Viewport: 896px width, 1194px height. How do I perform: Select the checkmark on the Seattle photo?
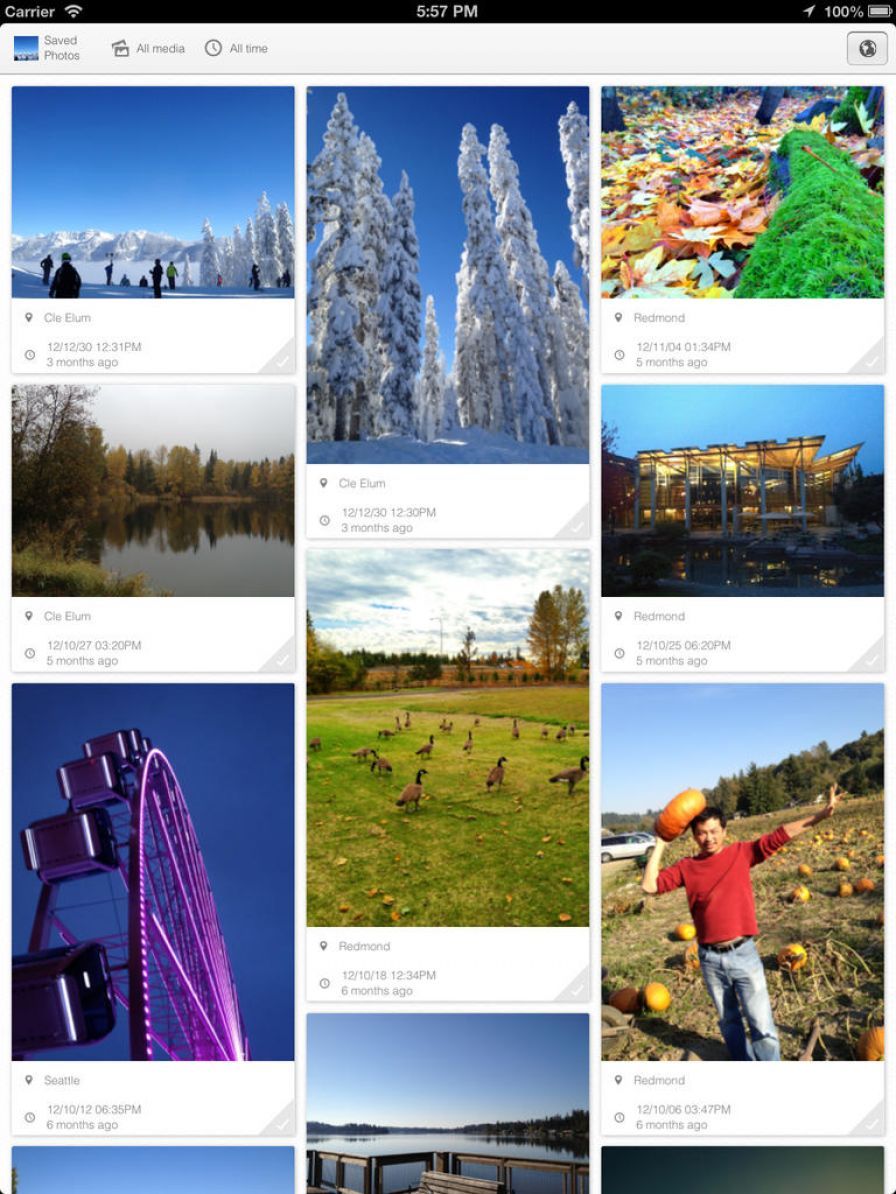click(282, 1122)
